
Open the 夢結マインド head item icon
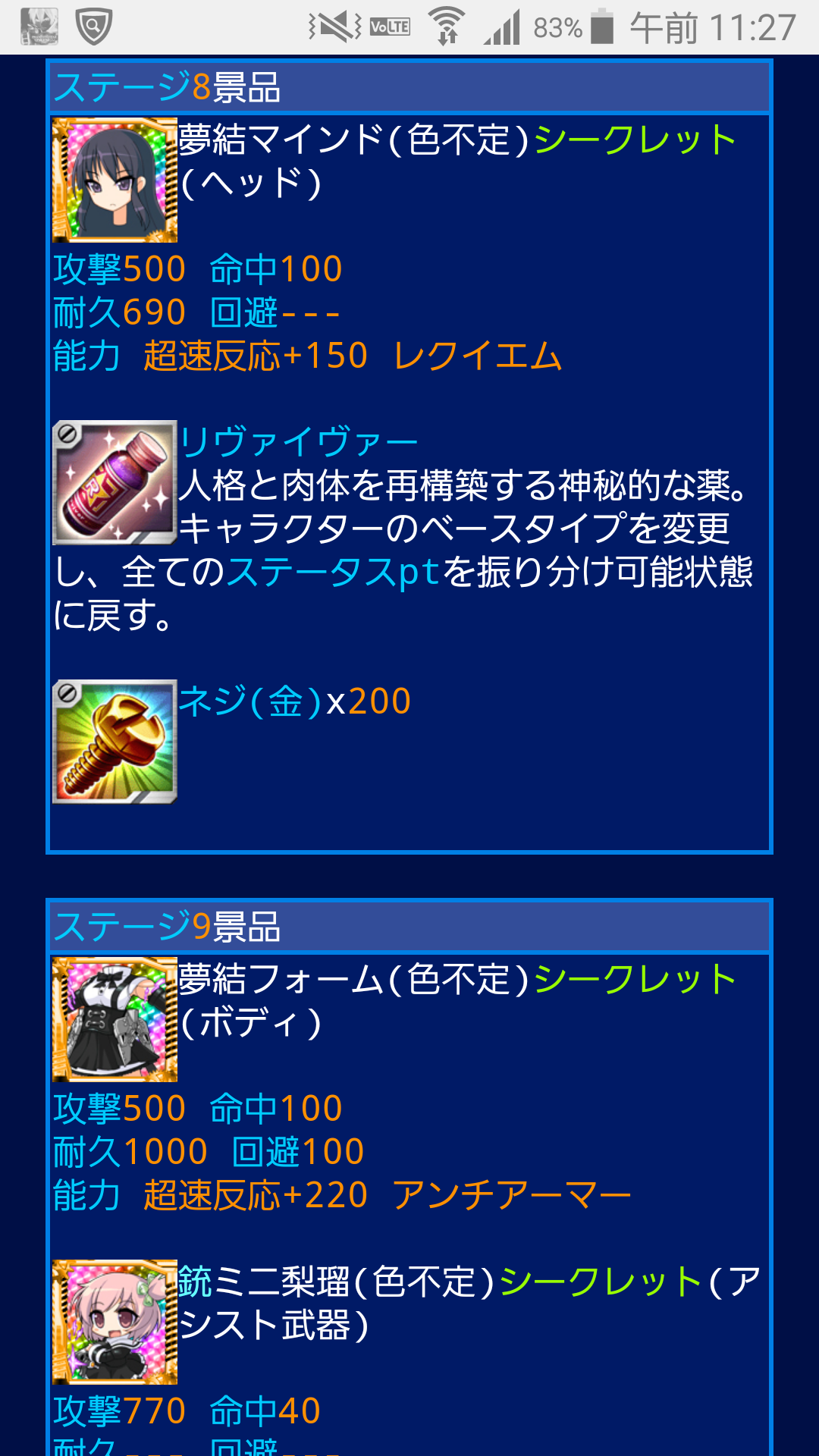[x=115, y=180]
